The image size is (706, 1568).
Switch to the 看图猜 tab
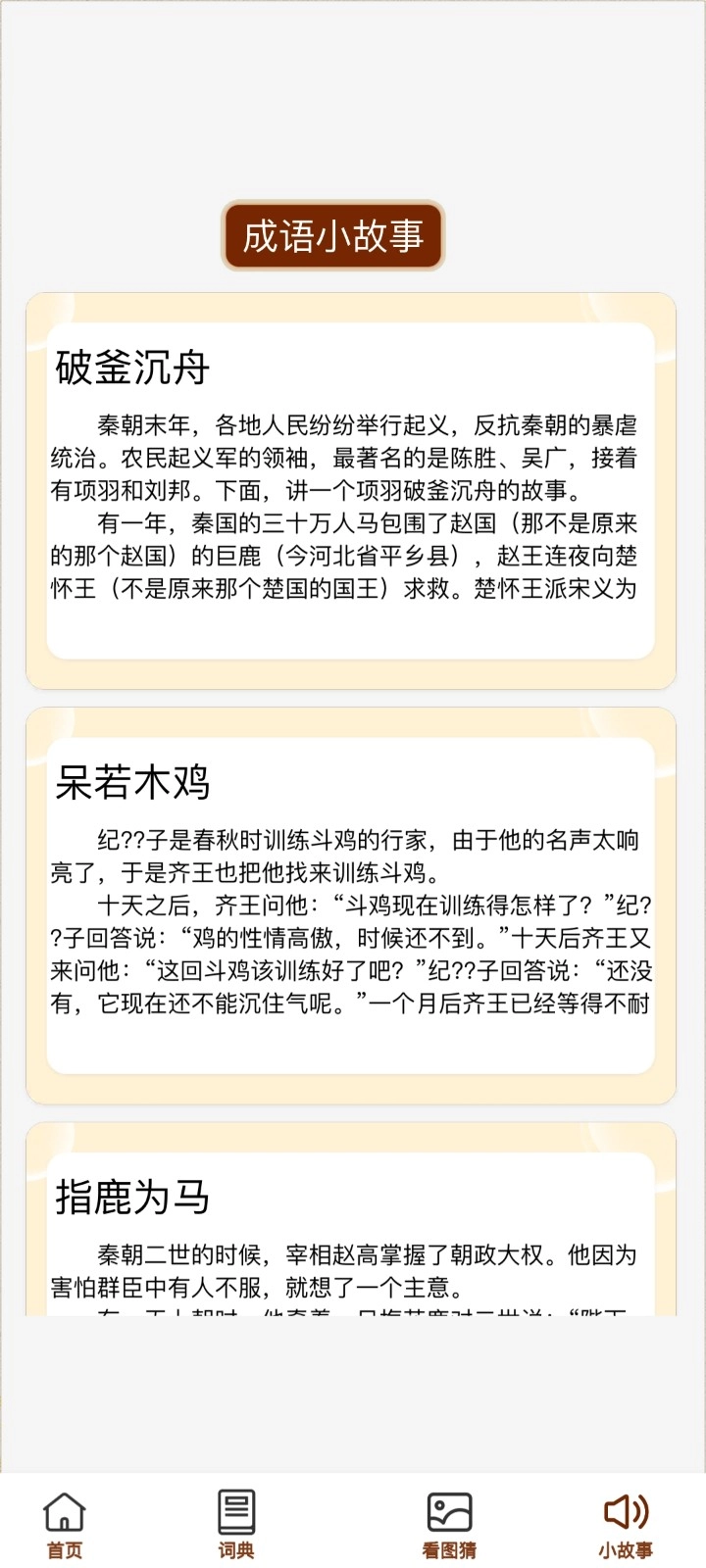tap(449, 1524)
